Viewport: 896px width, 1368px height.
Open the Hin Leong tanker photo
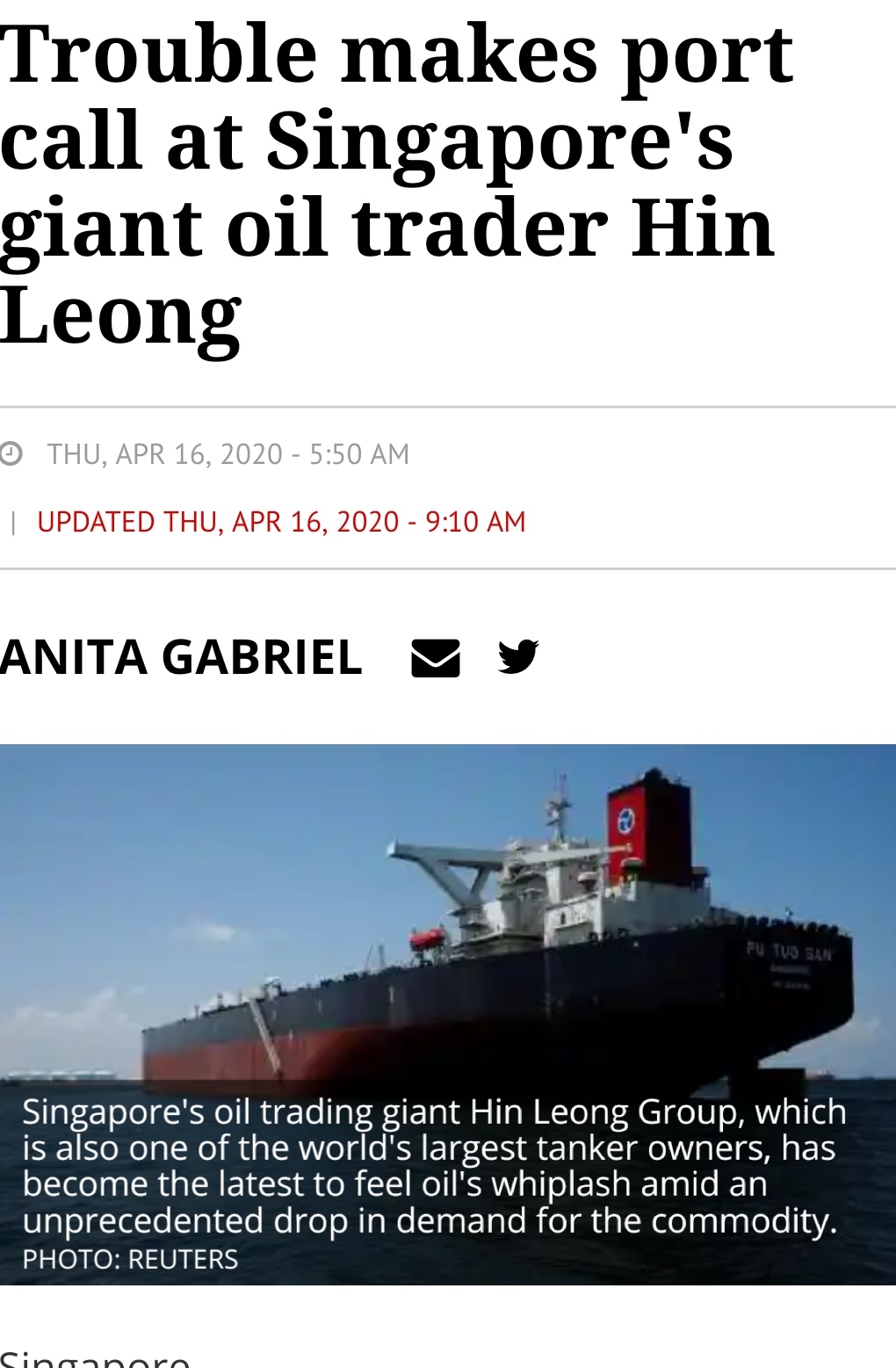pos(448,914)
